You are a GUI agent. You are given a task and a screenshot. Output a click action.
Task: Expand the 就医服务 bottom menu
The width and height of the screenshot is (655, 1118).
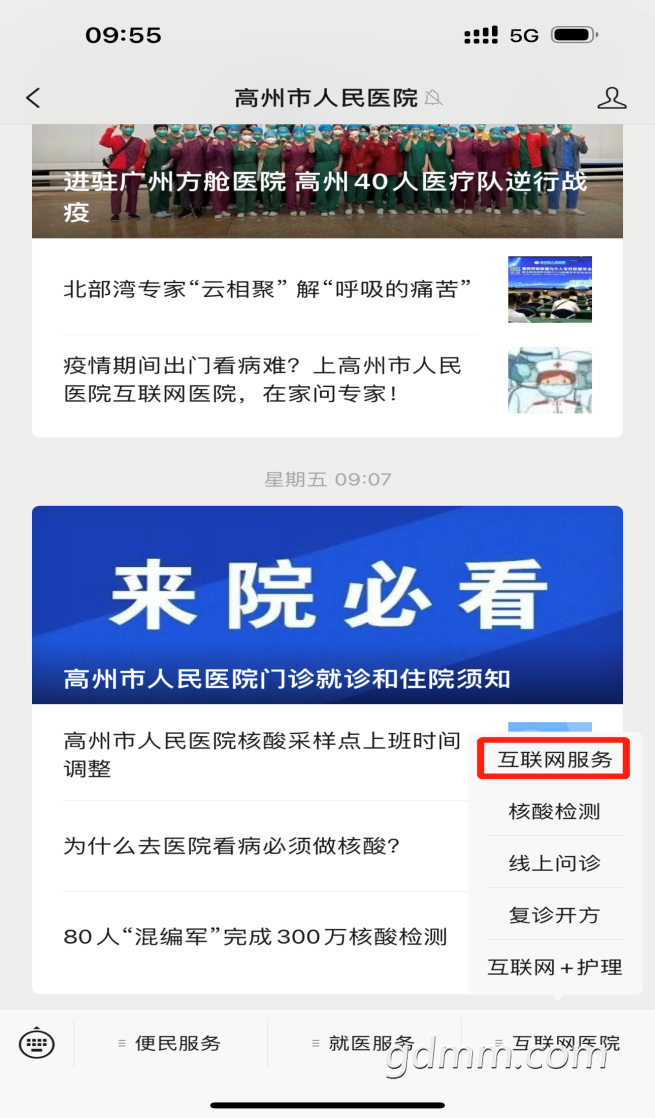pyautogui.click(x=364, y=1043)
